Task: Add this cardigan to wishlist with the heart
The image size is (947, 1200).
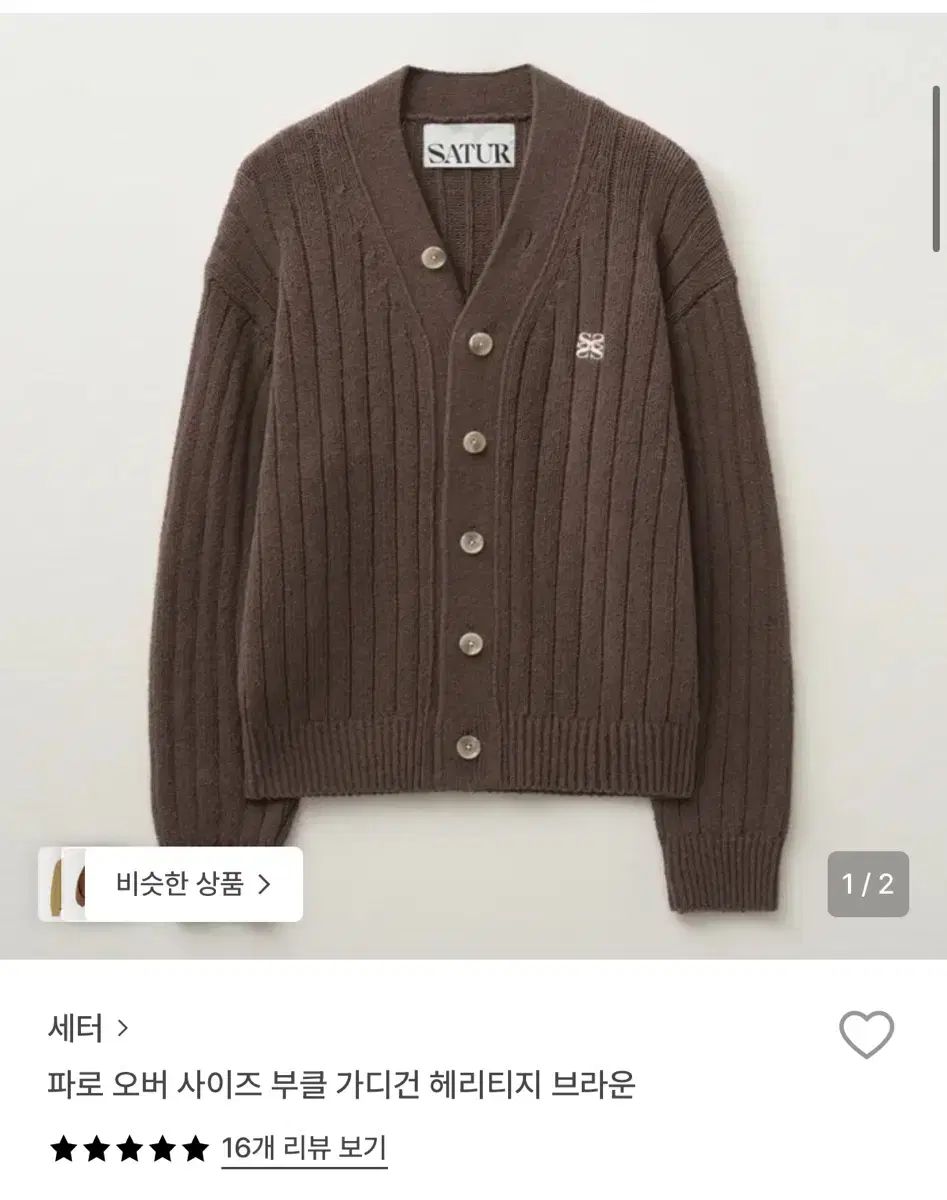Action: point(866,1035)
